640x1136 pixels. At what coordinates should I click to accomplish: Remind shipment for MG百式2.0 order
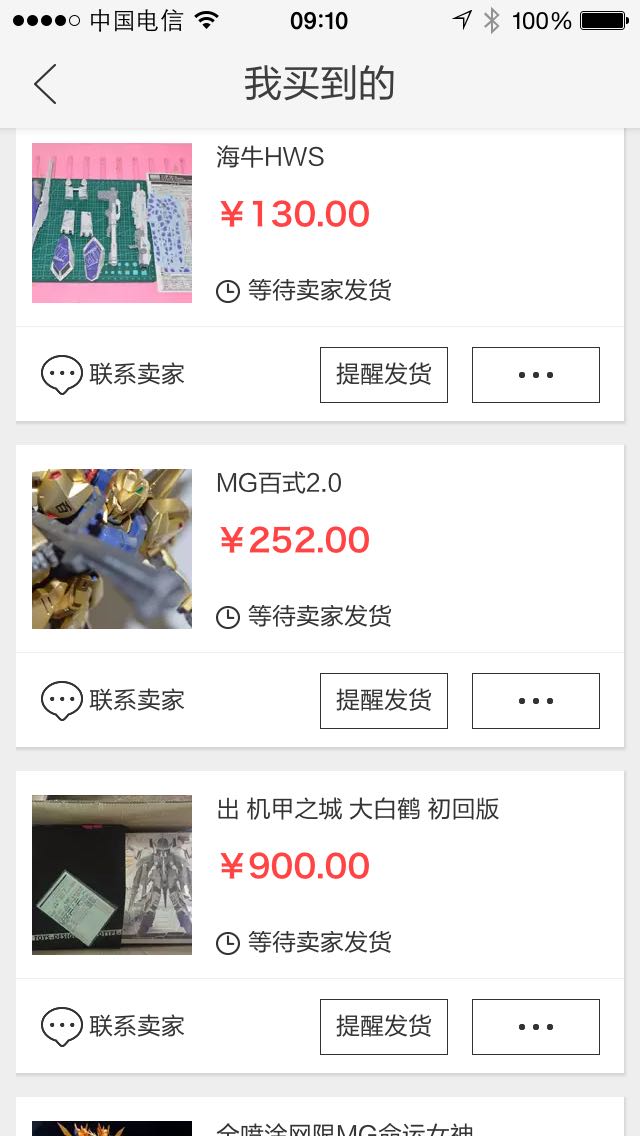384,701
